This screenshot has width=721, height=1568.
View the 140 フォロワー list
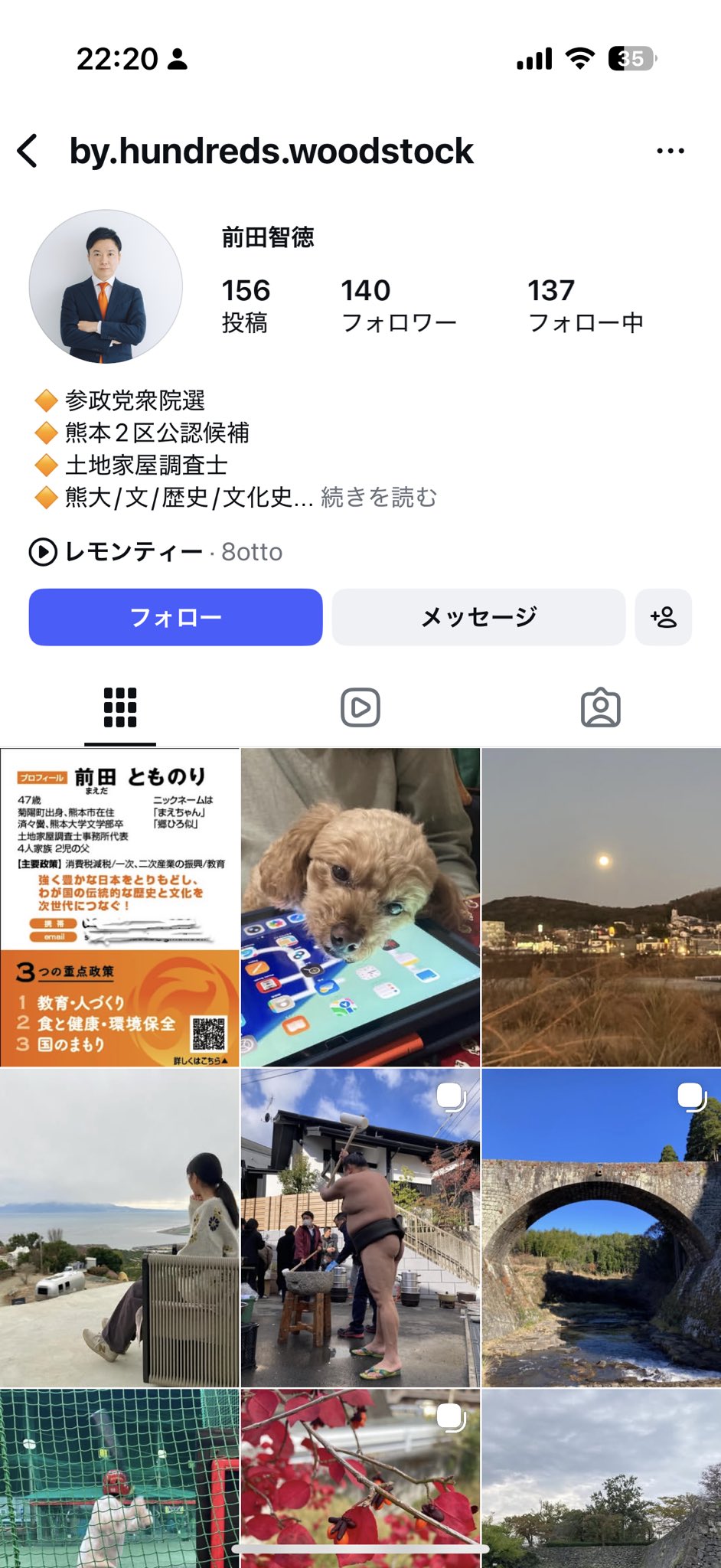point(398,305)
